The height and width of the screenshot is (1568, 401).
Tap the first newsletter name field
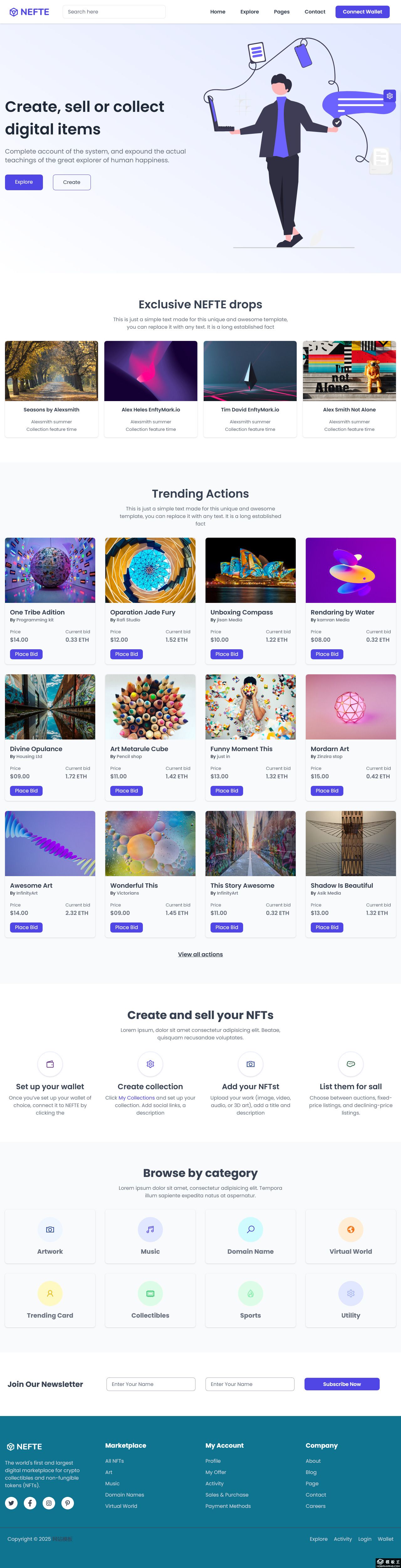[151, 1384]
